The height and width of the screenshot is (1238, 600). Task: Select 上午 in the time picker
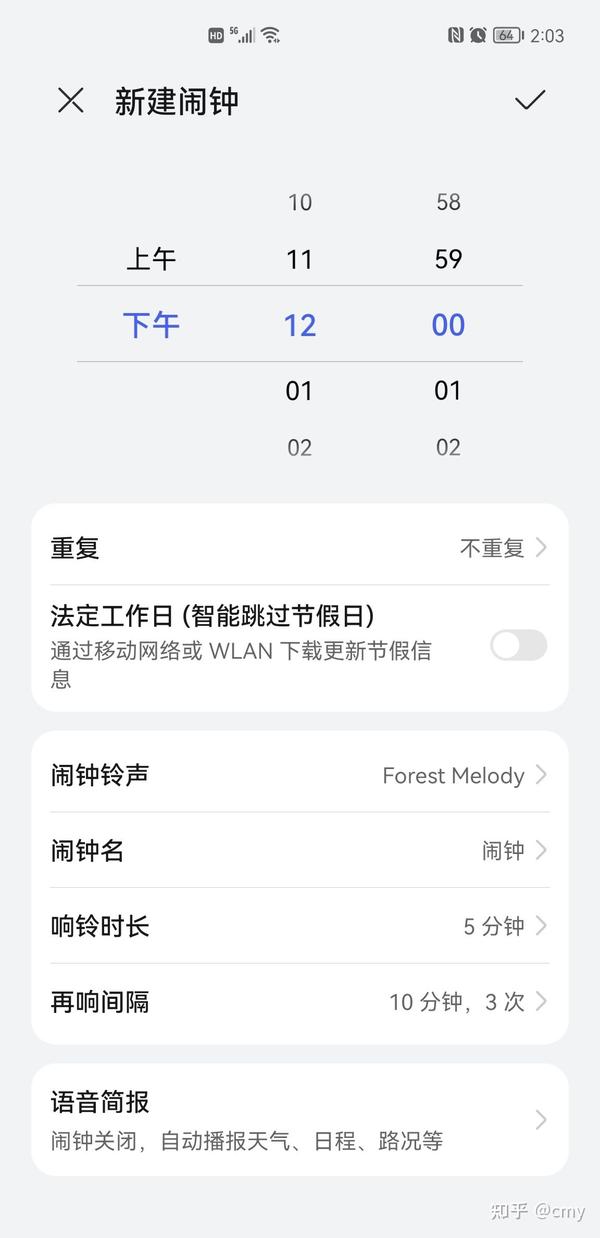point(151,260)
